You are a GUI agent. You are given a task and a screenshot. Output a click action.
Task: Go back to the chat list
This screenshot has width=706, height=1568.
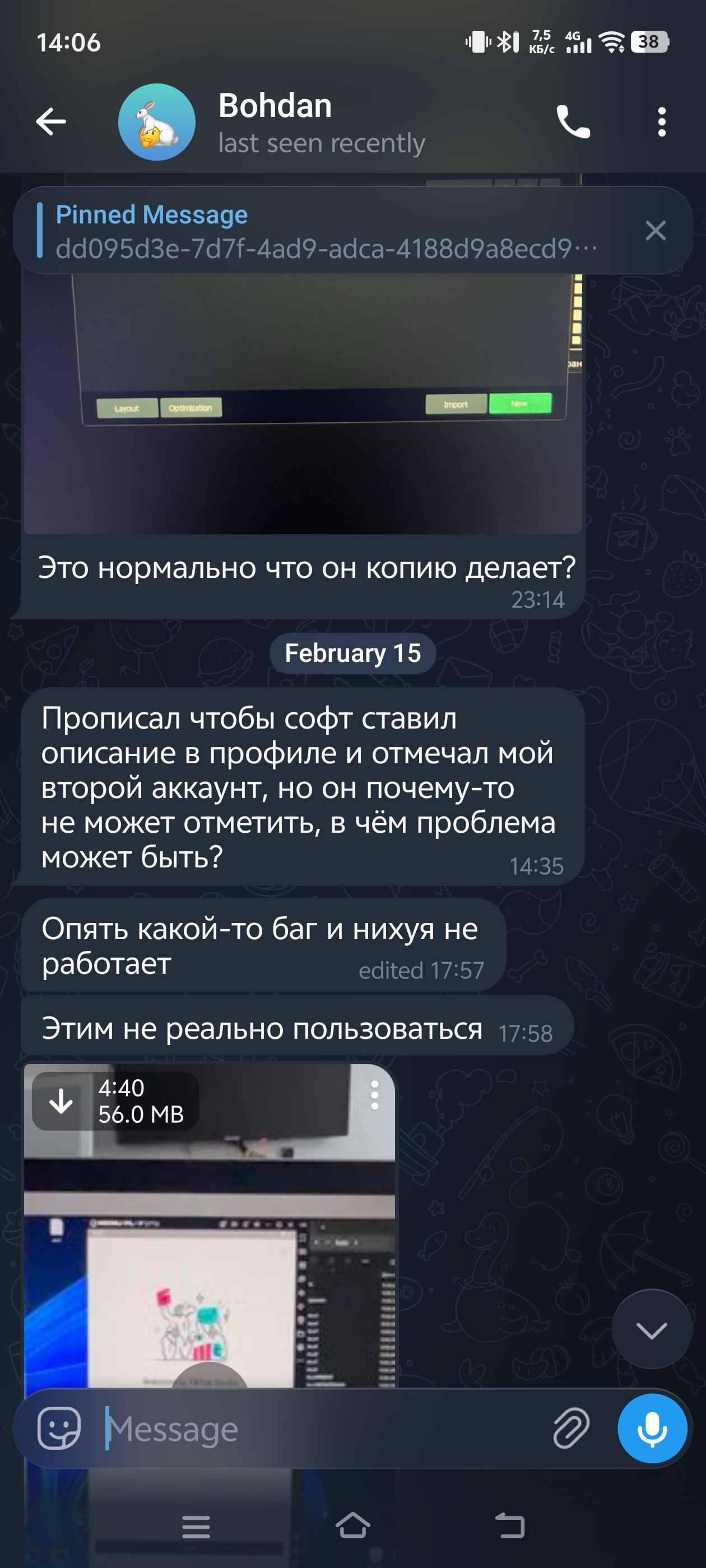tap(51, 121)
